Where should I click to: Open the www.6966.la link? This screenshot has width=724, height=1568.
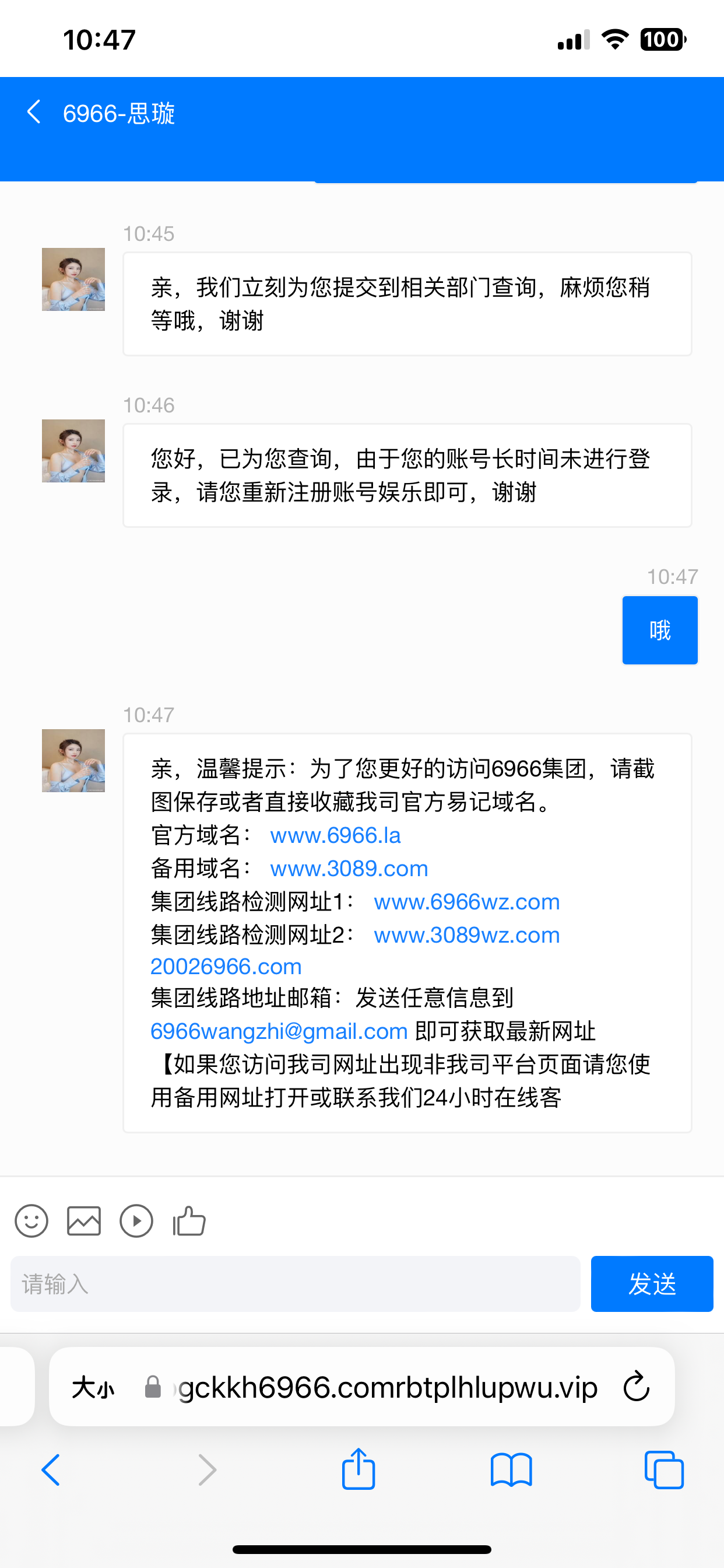[335, 835]
